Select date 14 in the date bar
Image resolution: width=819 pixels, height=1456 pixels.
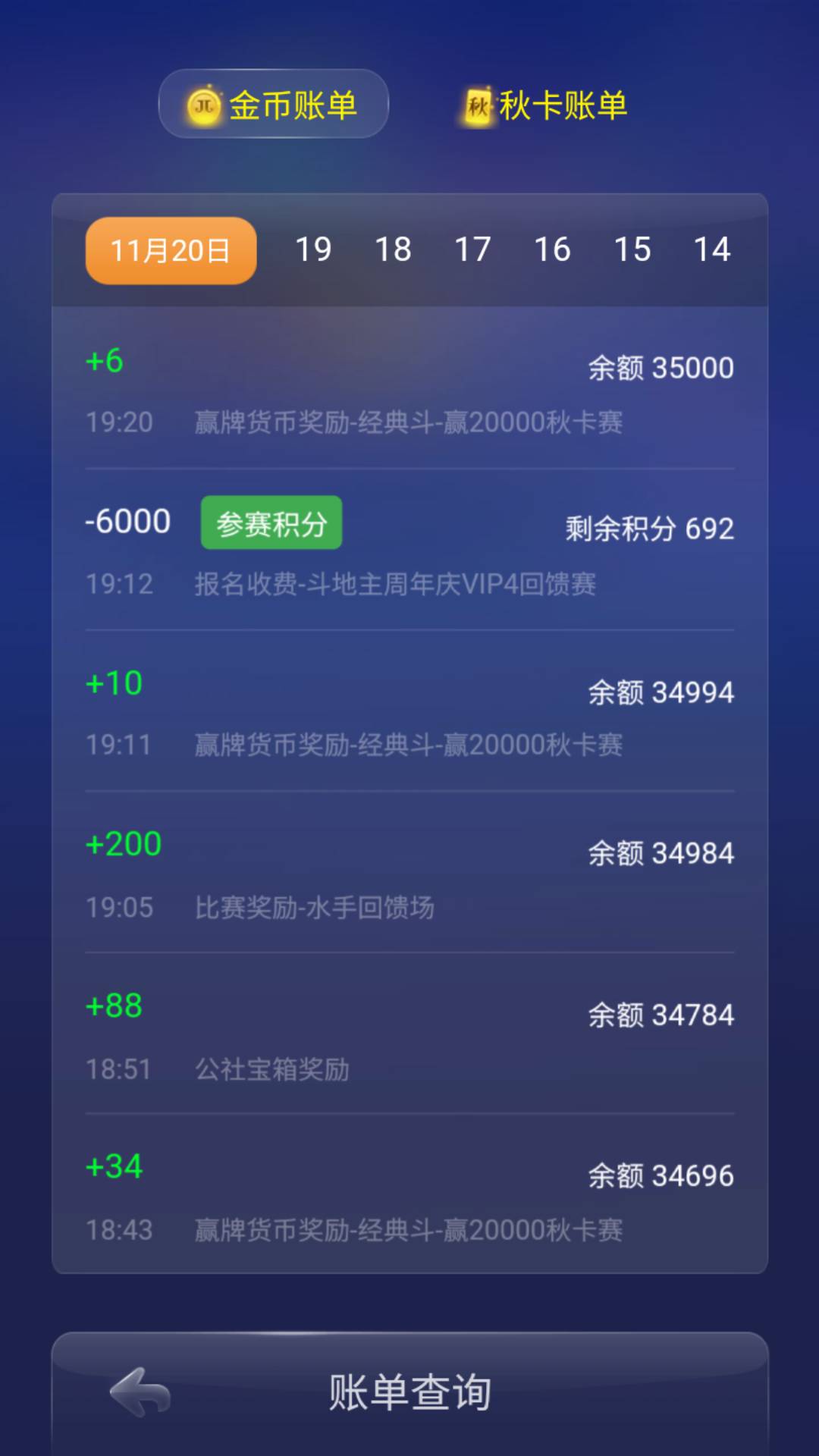click(x=714, y=249)
